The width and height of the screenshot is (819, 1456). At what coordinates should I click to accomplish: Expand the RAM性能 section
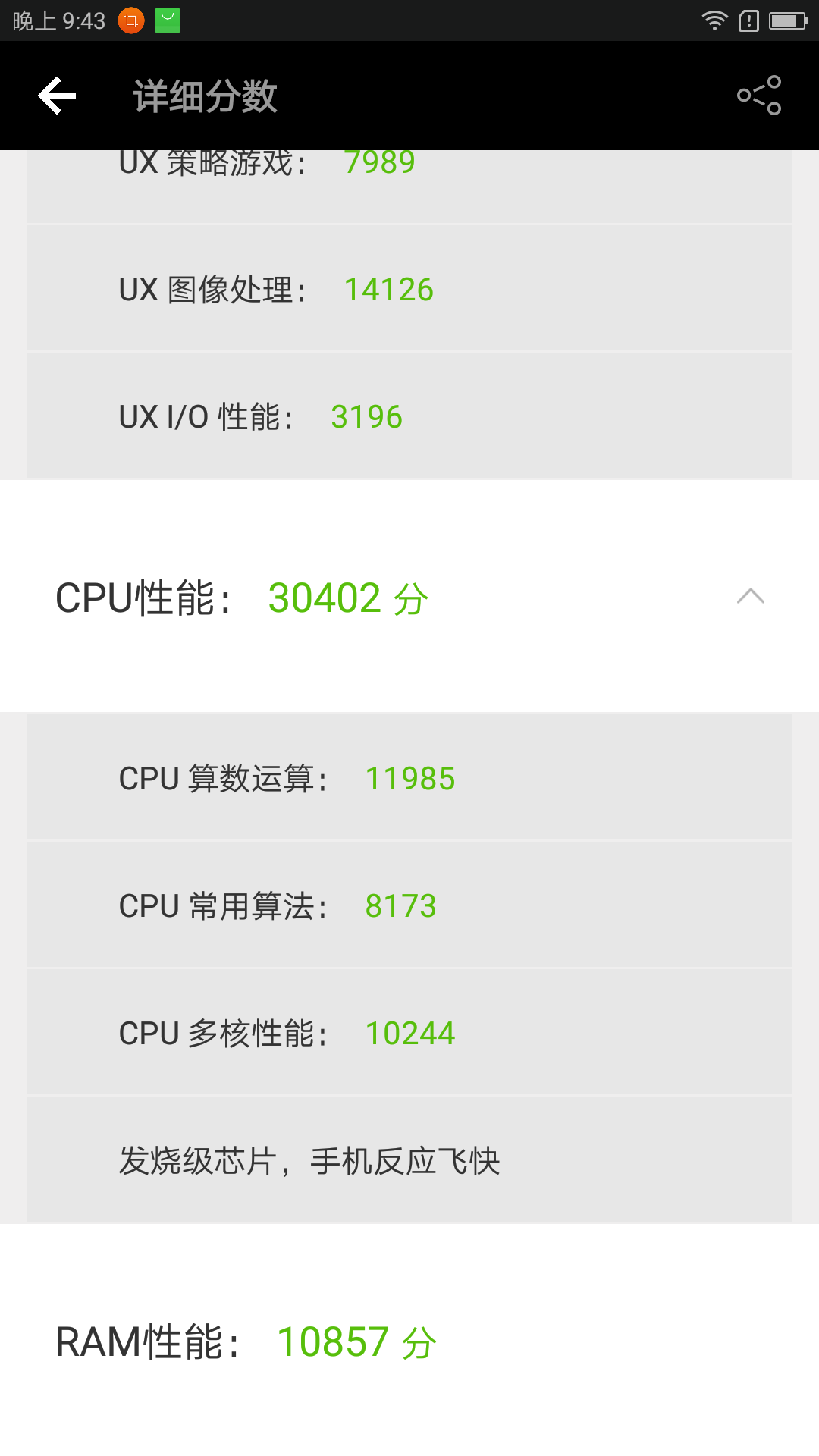(x=409, y=1341)
